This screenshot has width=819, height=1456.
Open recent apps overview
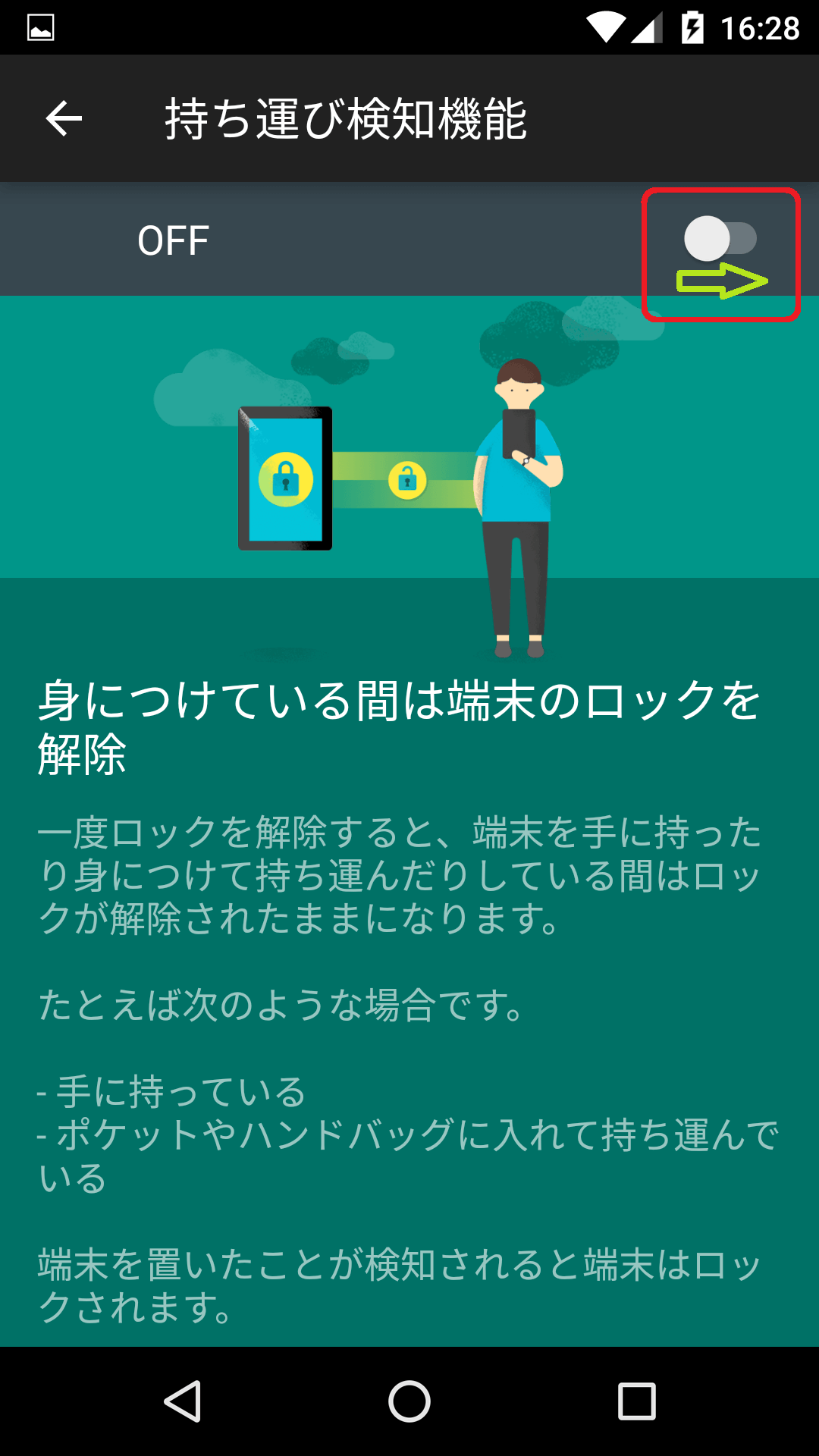(x=636, y=1401)
